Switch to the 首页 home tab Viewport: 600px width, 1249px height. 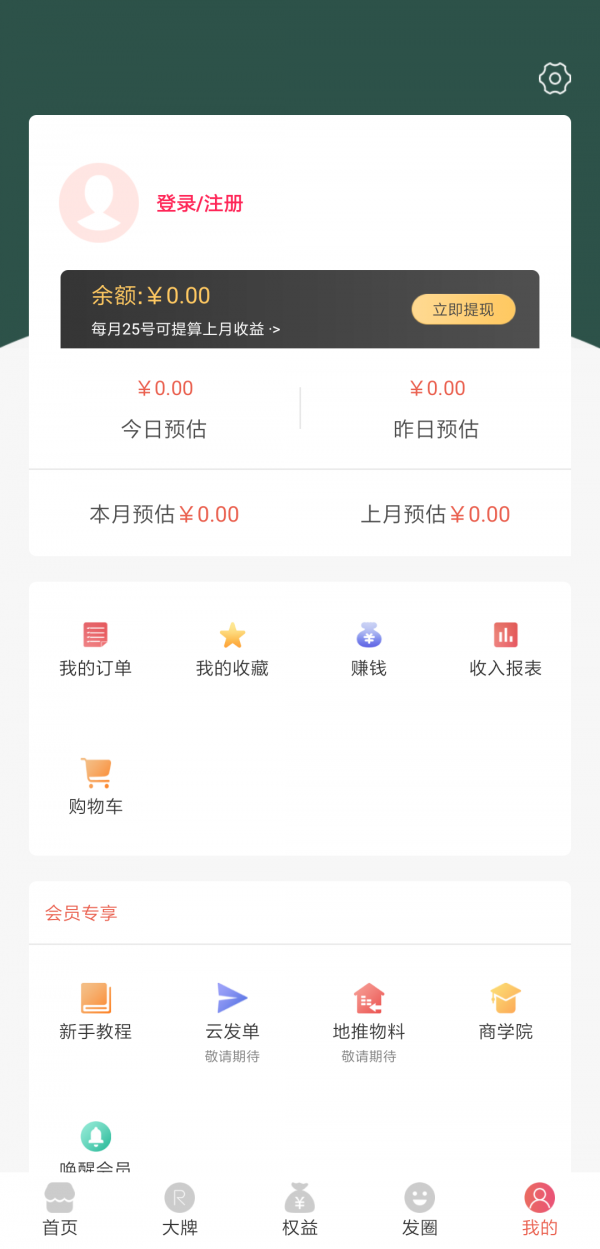(60, 1210)
